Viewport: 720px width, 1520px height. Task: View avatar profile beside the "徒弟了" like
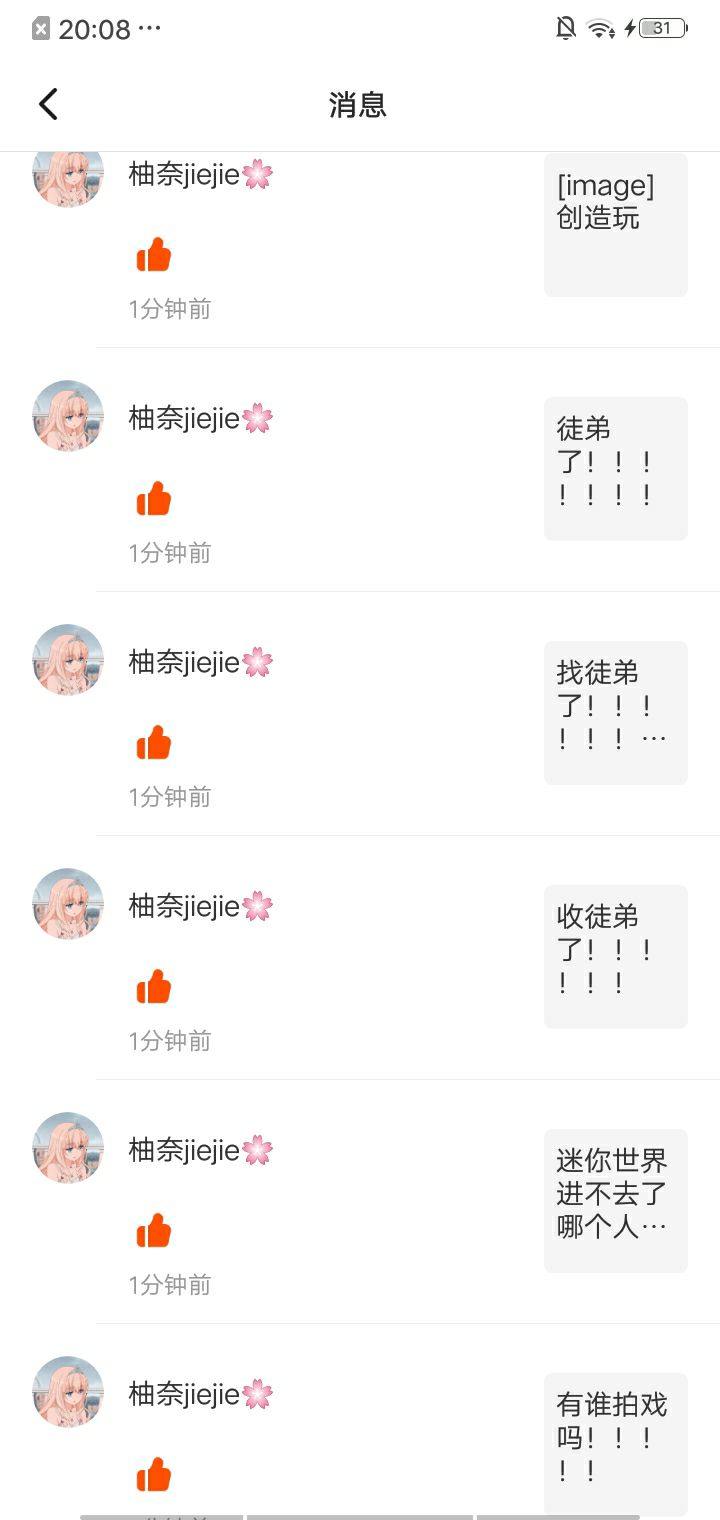point(68,416)
